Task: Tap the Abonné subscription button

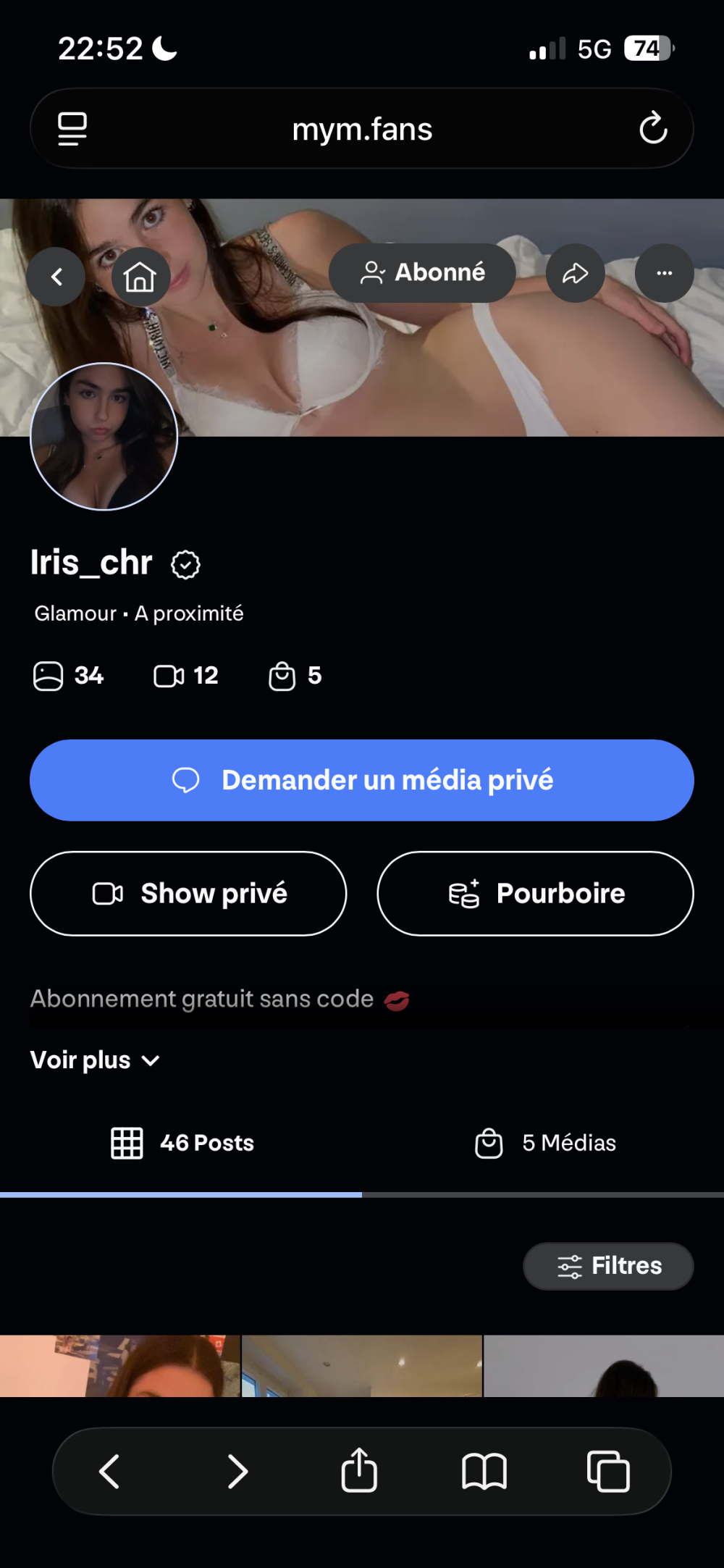Action: (x=422, y=273)
